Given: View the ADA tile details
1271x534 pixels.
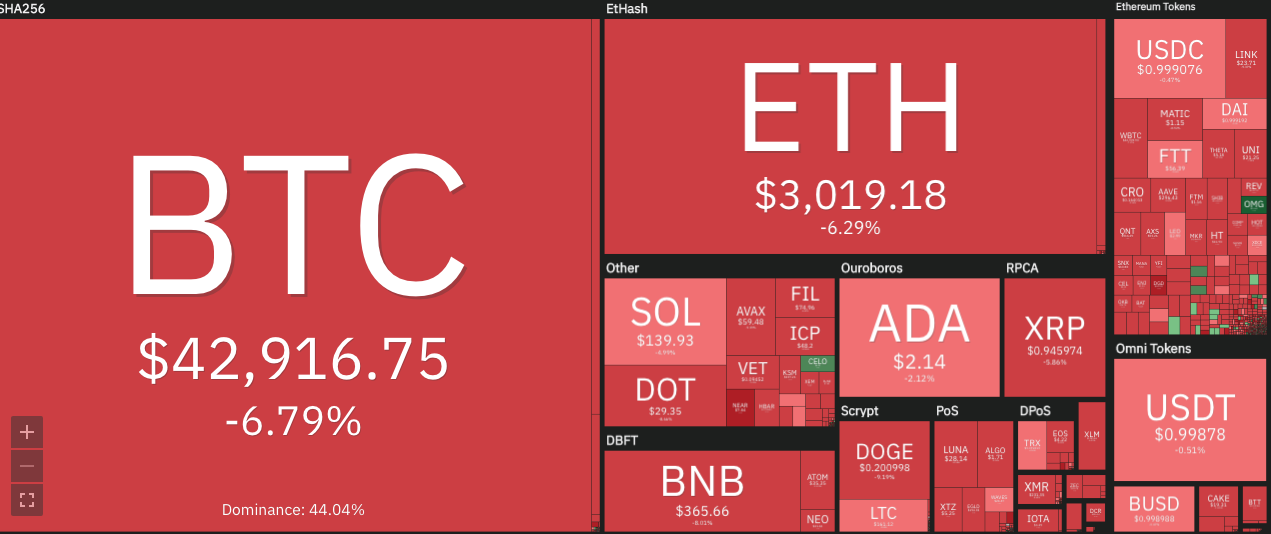Looking at the screenshot, I should click(919, 337).
